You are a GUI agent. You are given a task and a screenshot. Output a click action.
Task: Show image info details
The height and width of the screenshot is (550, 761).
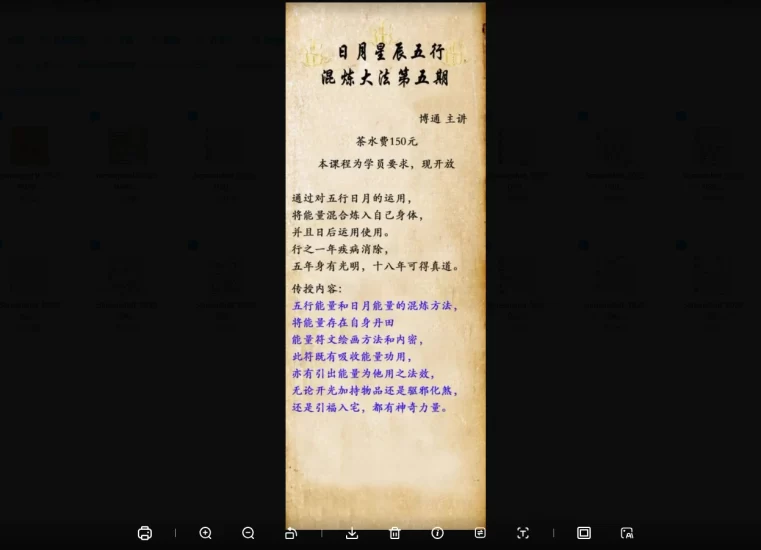pos(437,533)
